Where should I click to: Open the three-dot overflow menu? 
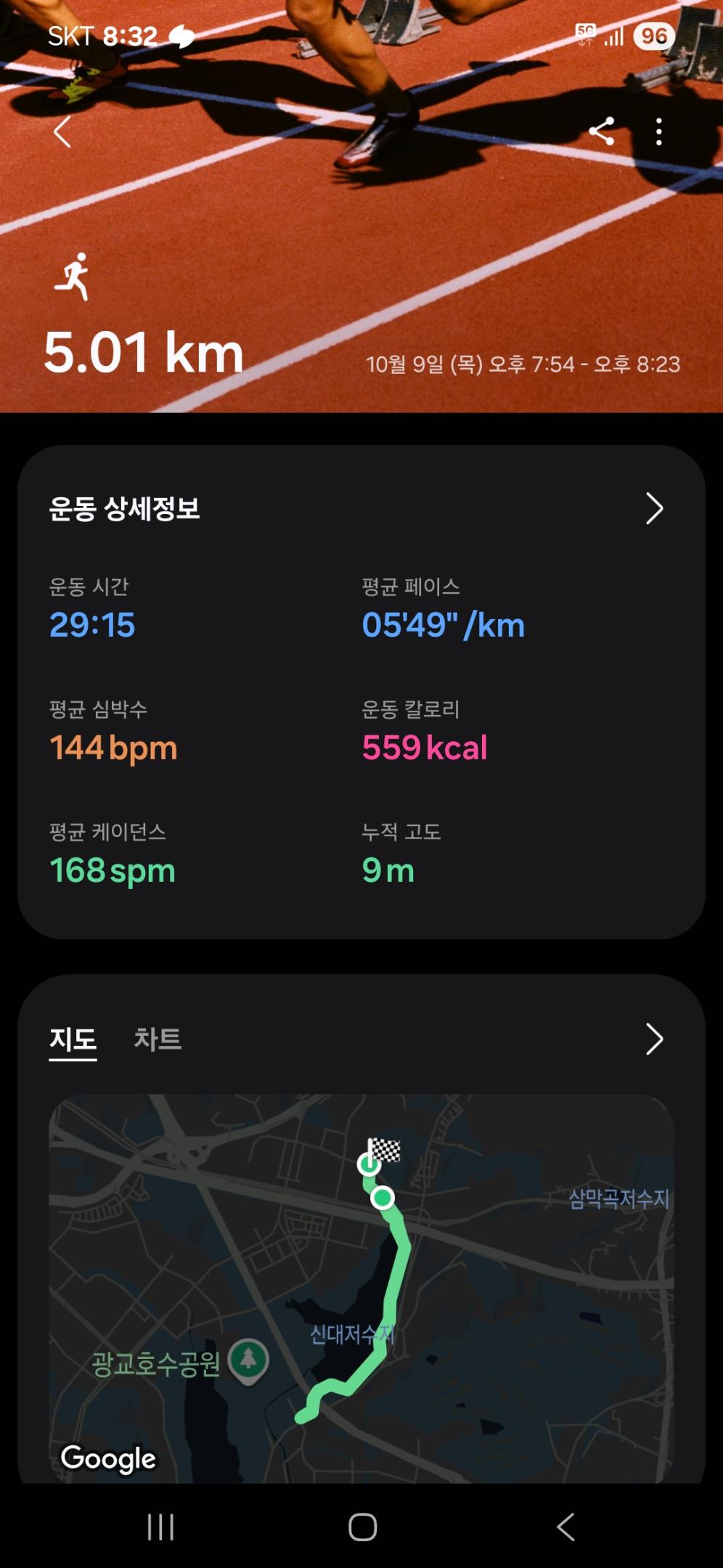[658, 131]
